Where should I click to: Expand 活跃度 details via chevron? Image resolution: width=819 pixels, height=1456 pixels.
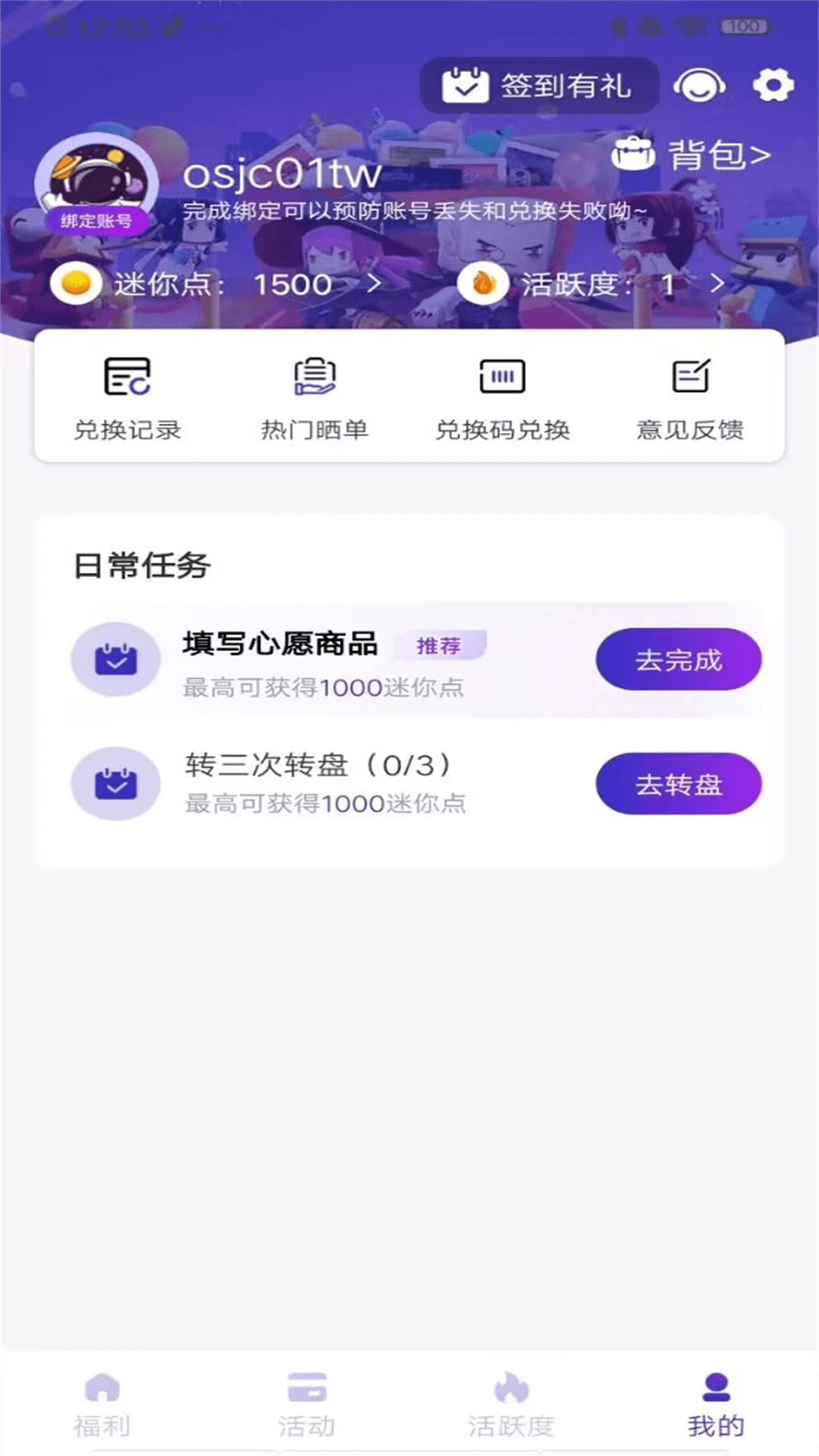[x=716, y=285]
